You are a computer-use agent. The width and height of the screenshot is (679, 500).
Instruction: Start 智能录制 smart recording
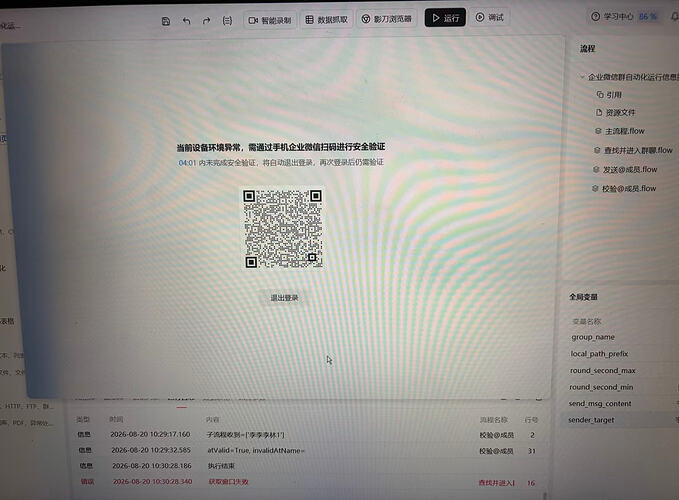[x=270, y=20]
